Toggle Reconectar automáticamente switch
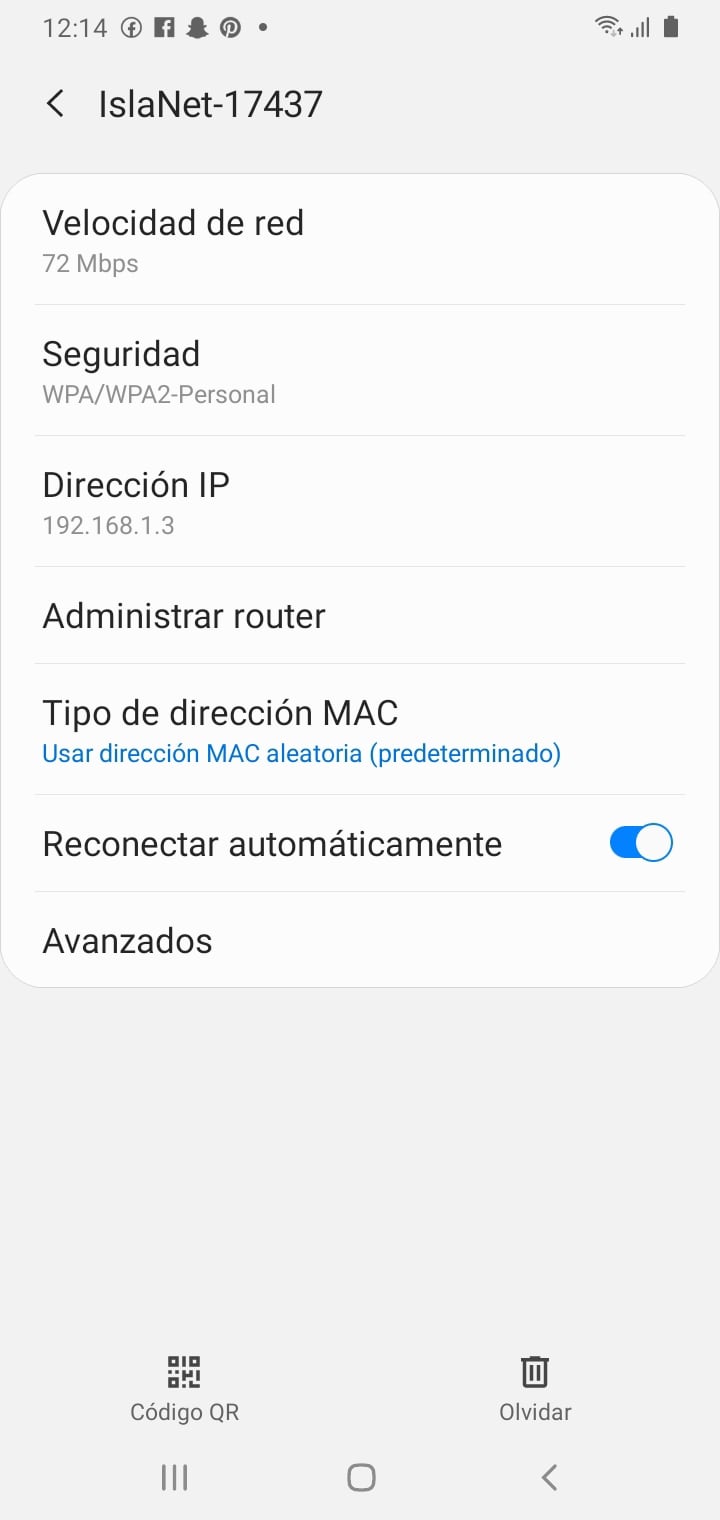 click(x=641, y=843)
